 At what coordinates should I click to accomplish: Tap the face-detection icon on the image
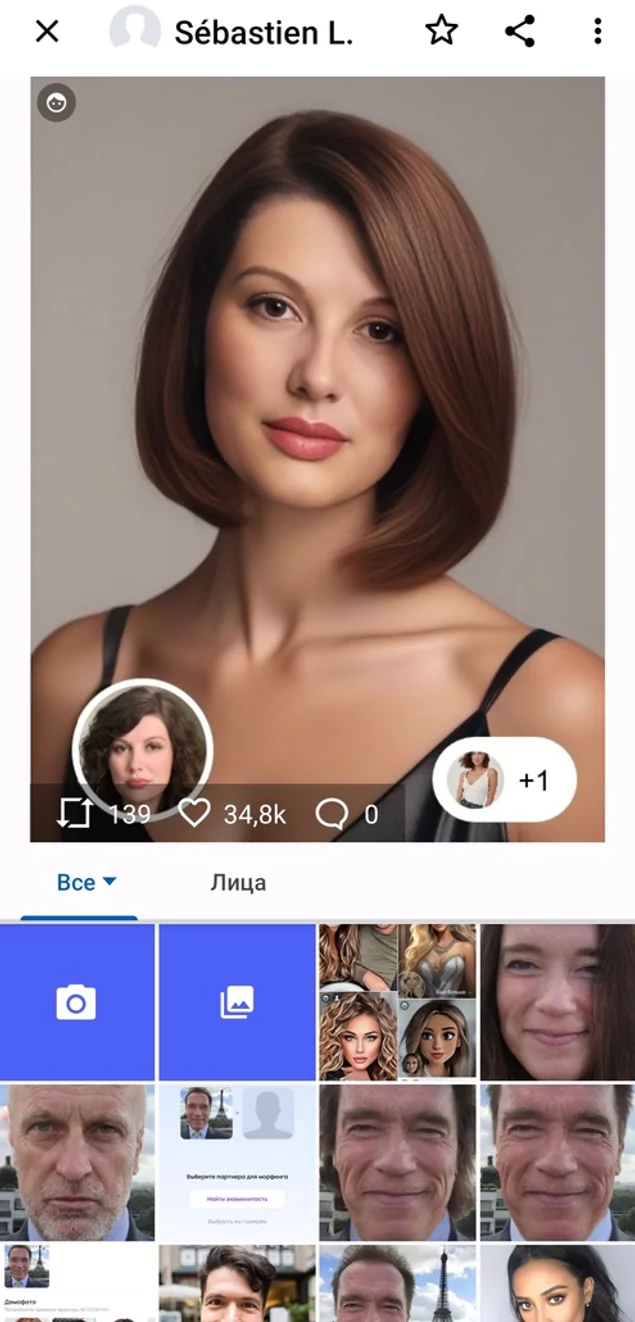pyautogui.click(x=57, y=103)
